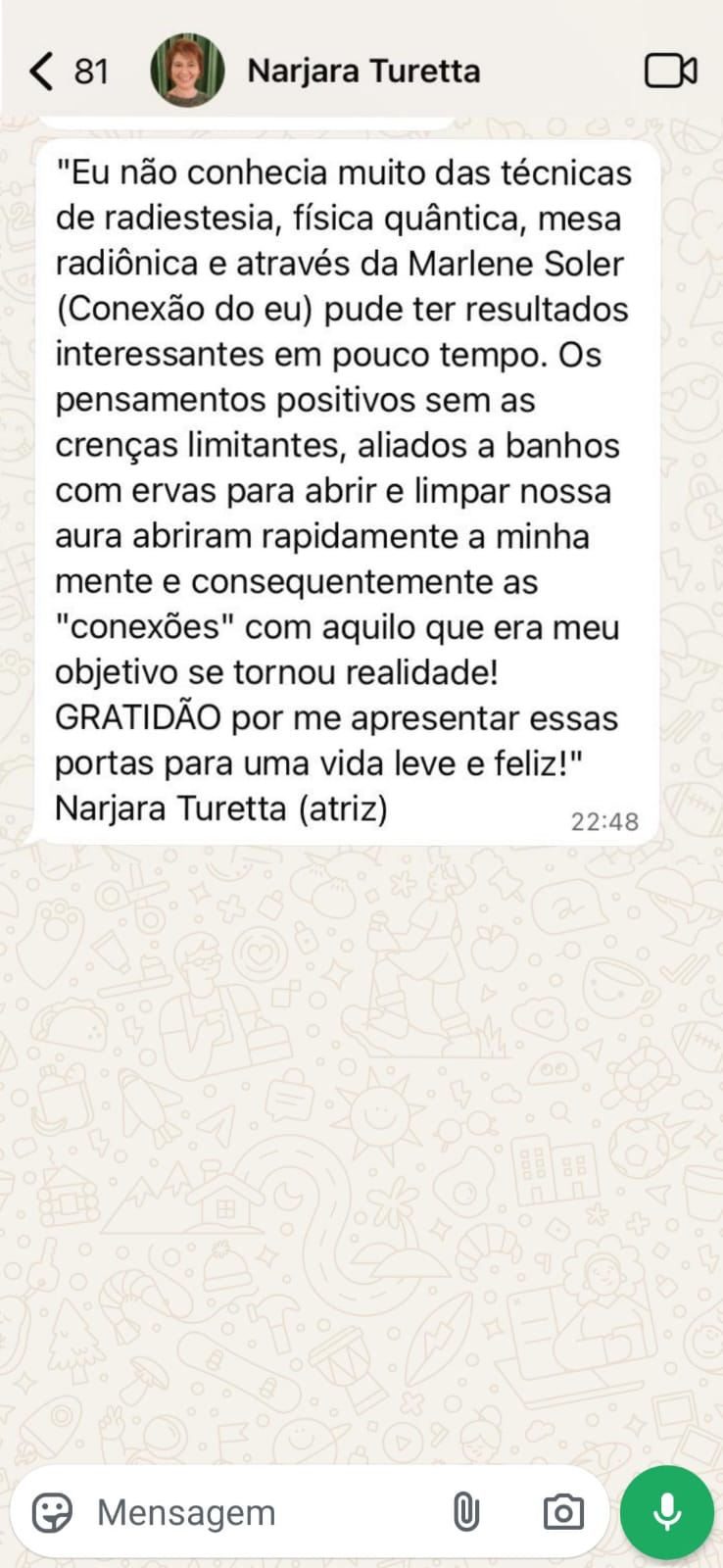Open Narjara Turetta's contact info

pyautogui.click(x=362, y=72)
